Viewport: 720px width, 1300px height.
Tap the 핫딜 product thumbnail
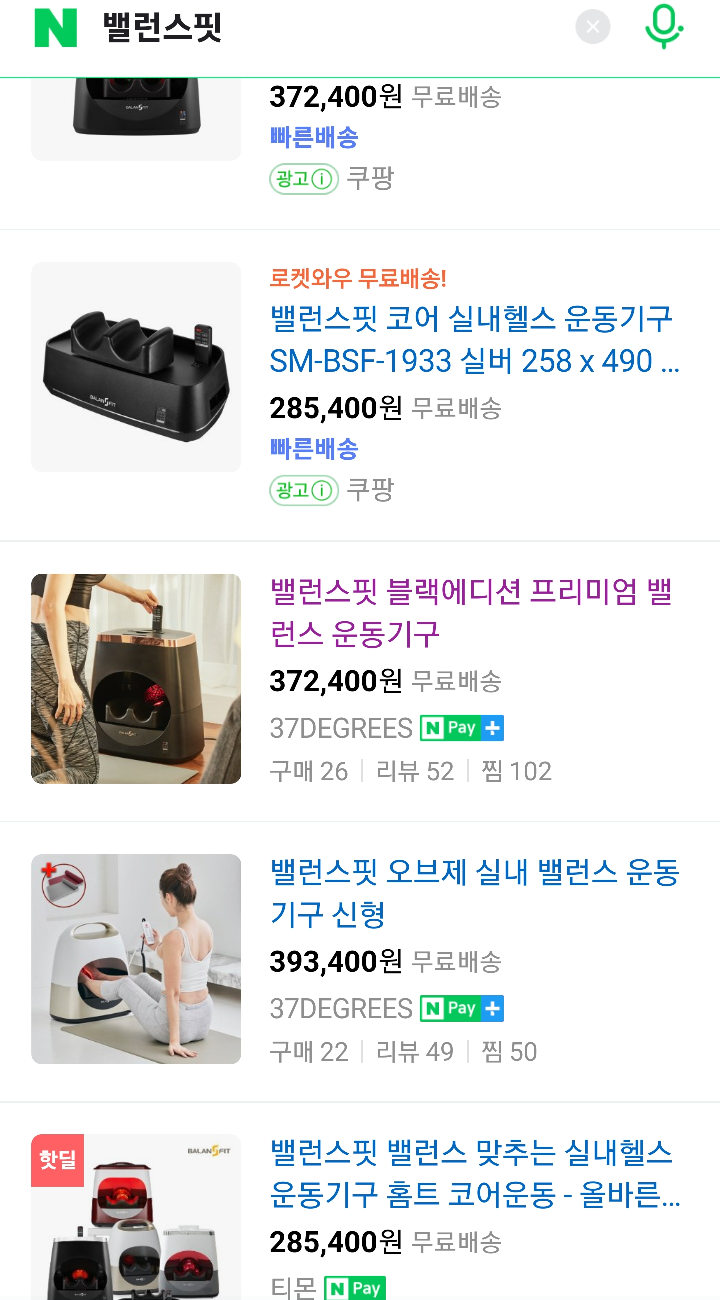click(x=136, y=1217)
